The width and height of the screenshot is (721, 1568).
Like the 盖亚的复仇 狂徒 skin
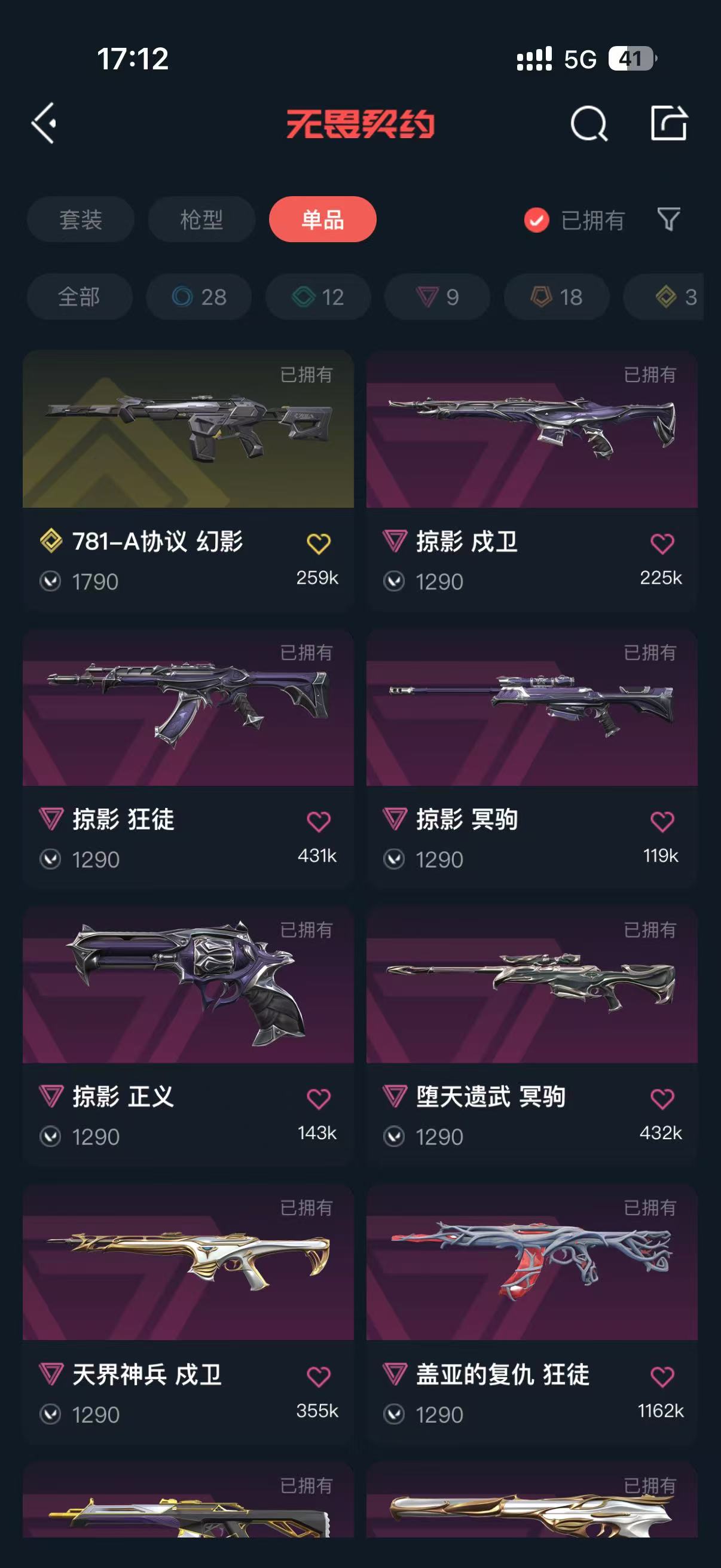coord(662,1377)
